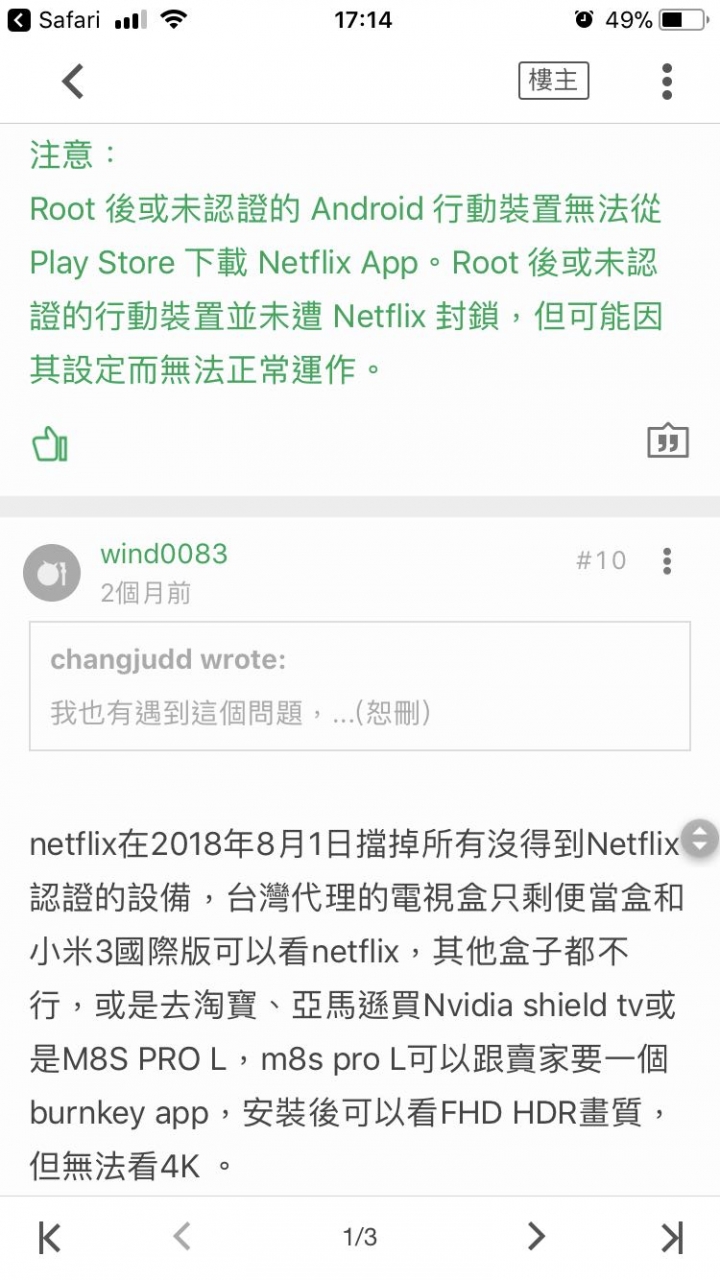Jump to the first page
This screenshot has width=720, height=1280.
(x=49, y=1237)
